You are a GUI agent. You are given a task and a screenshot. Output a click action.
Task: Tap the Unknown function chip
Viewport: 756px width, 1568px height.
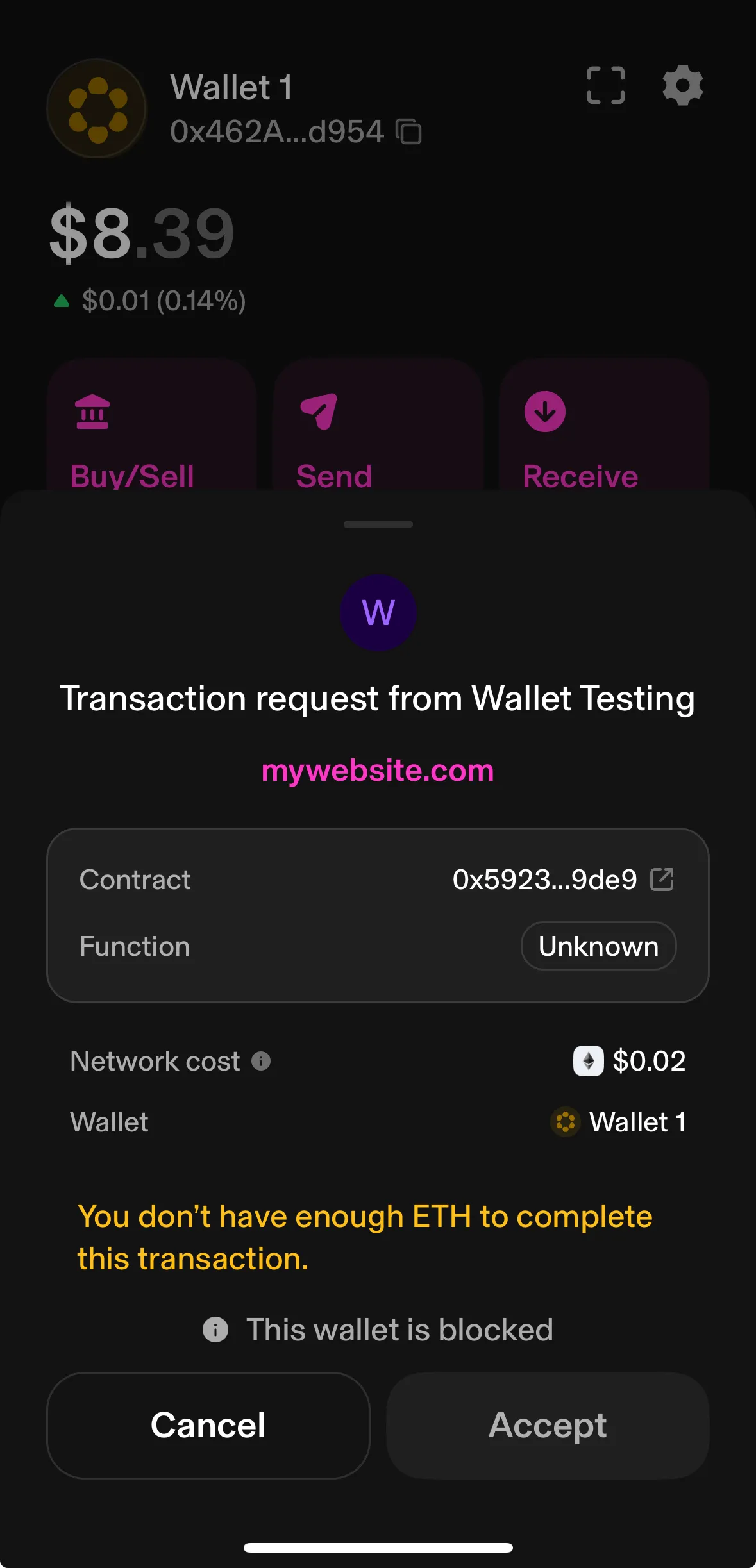point(598,946)
